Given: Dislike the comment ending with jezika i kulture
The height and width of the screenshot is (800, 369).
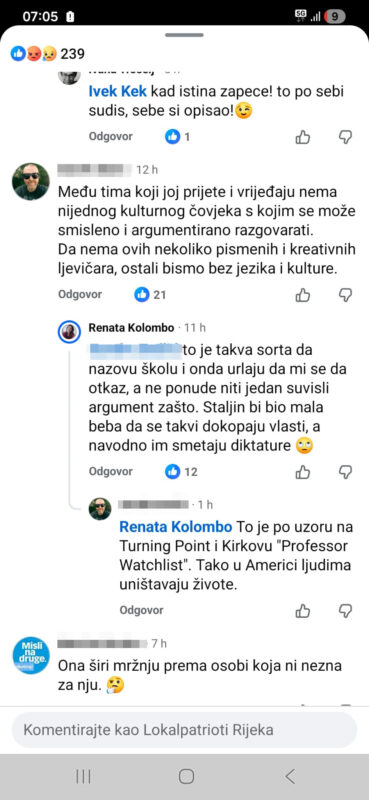Looking at the screenshot, I should (346, 295).
